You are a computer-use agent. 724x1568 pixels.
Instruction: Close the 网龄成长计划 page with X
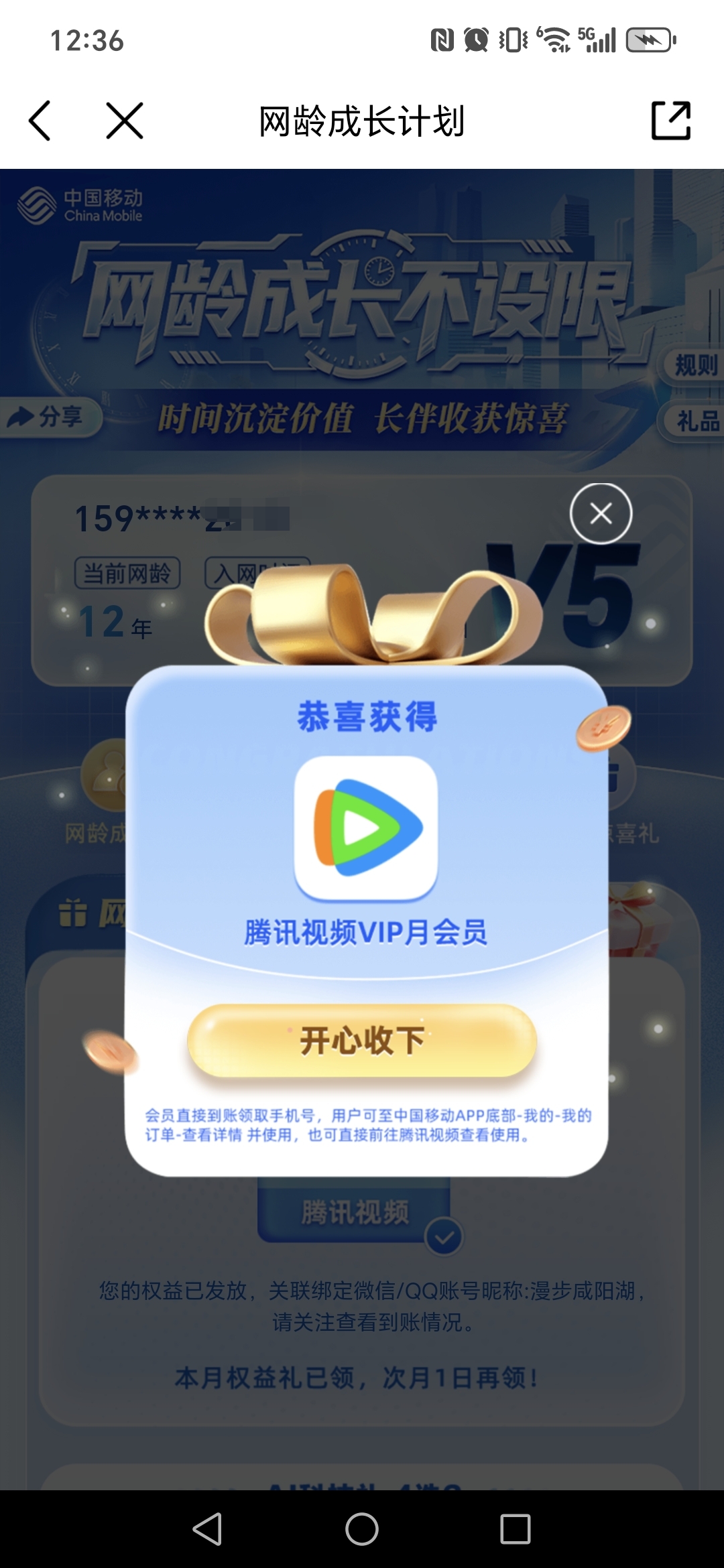coord(125,121)
